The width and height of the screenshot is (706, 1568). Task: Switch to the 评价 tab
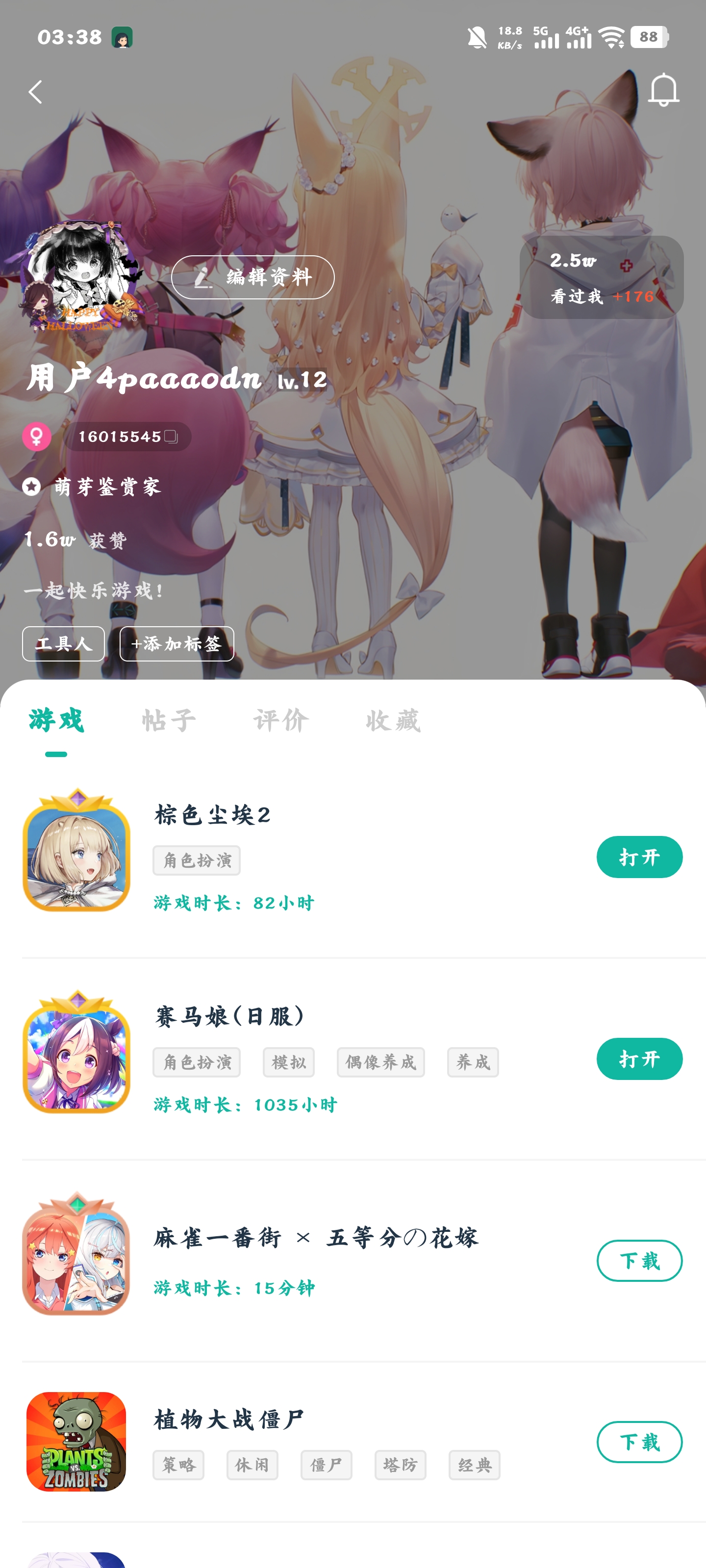(x=281, y=721)
